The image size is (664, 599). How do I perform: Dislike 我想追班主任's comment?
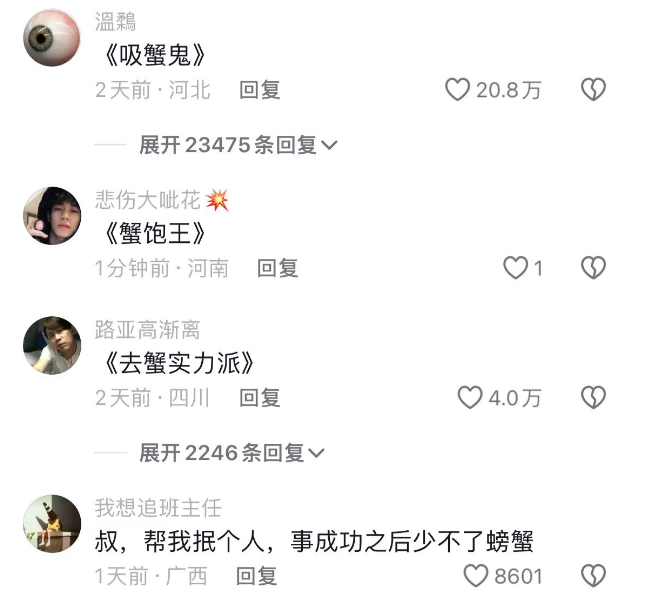(x=593, y=576)
